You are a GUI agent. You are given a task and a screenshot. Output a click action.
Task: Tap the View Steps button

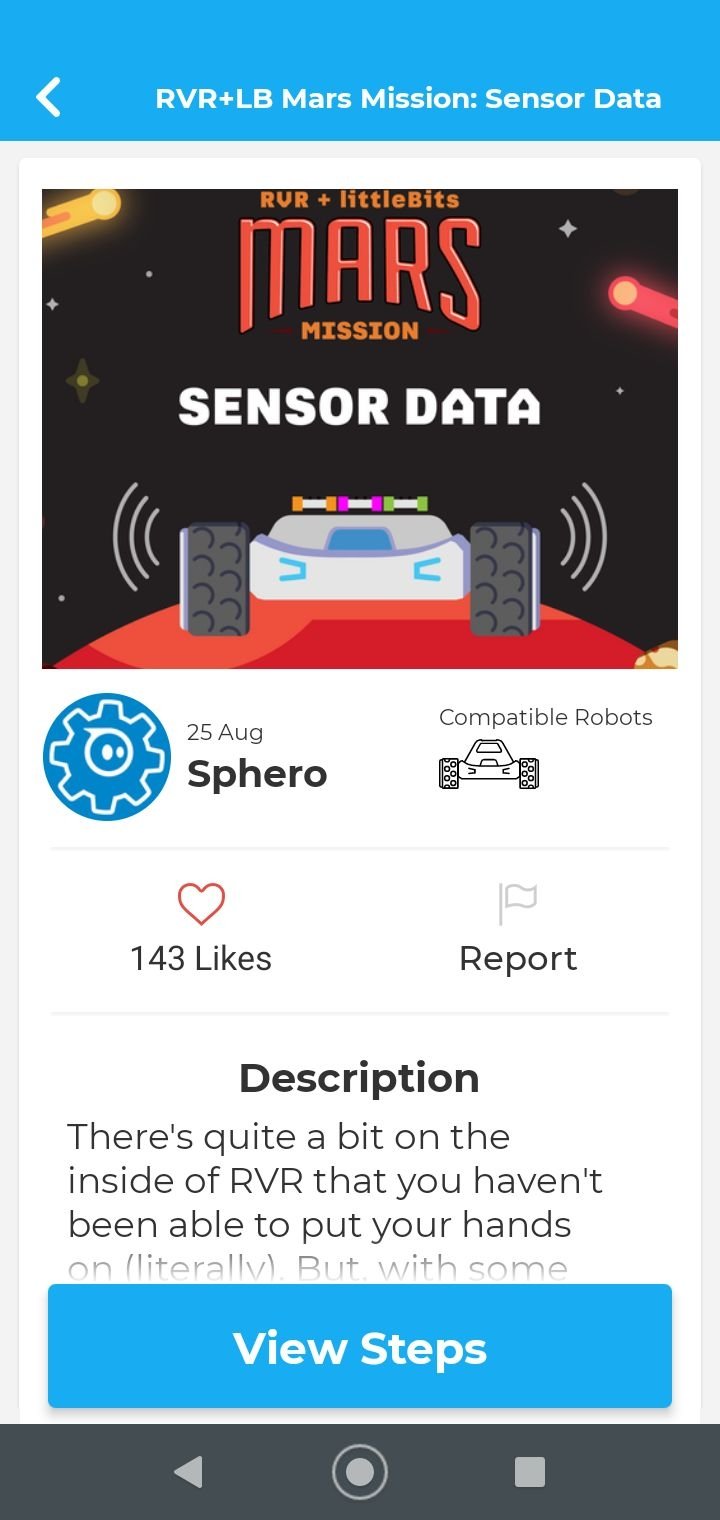tap(360, 1346)
